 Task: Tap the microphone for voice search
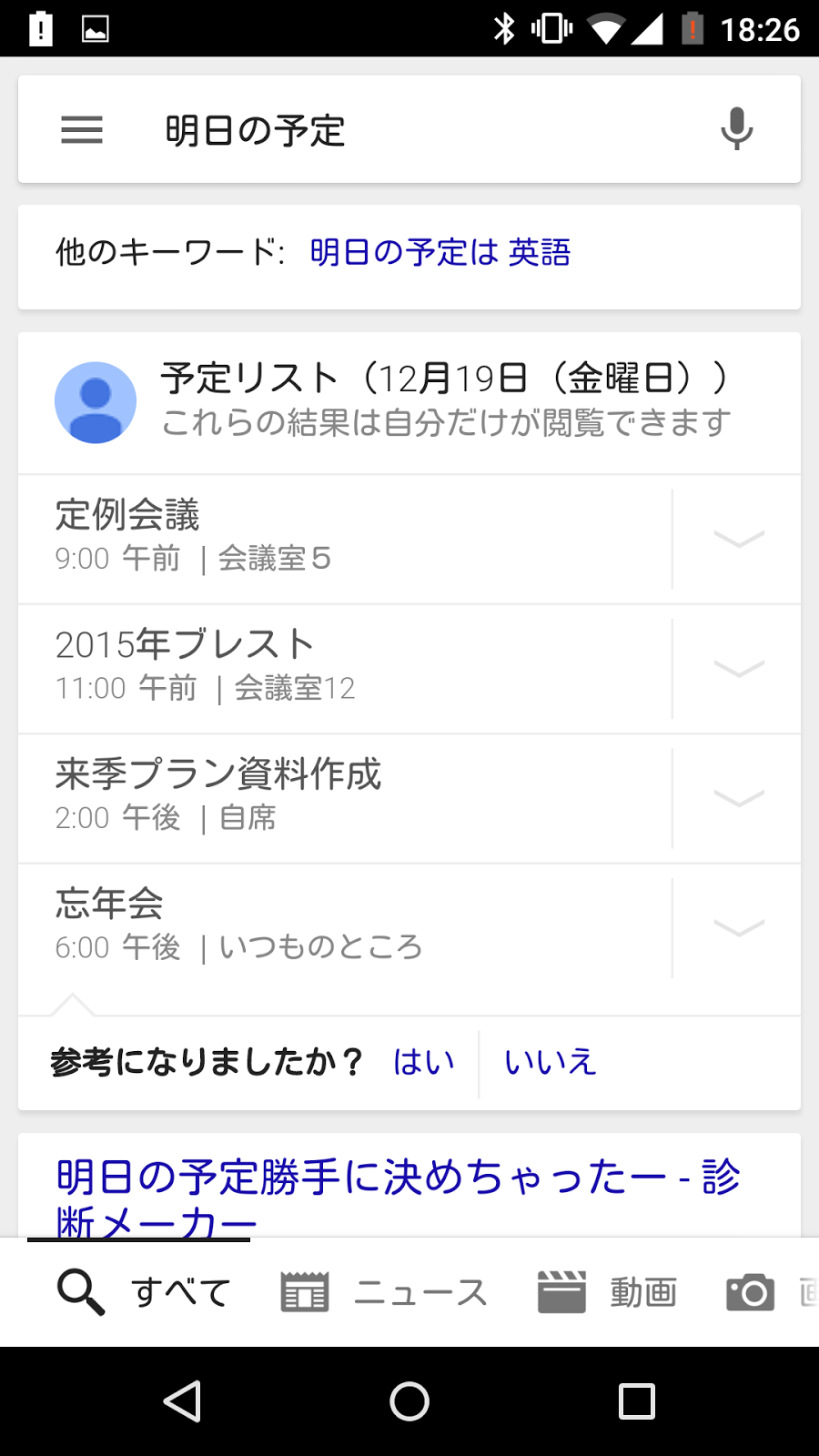735,128
